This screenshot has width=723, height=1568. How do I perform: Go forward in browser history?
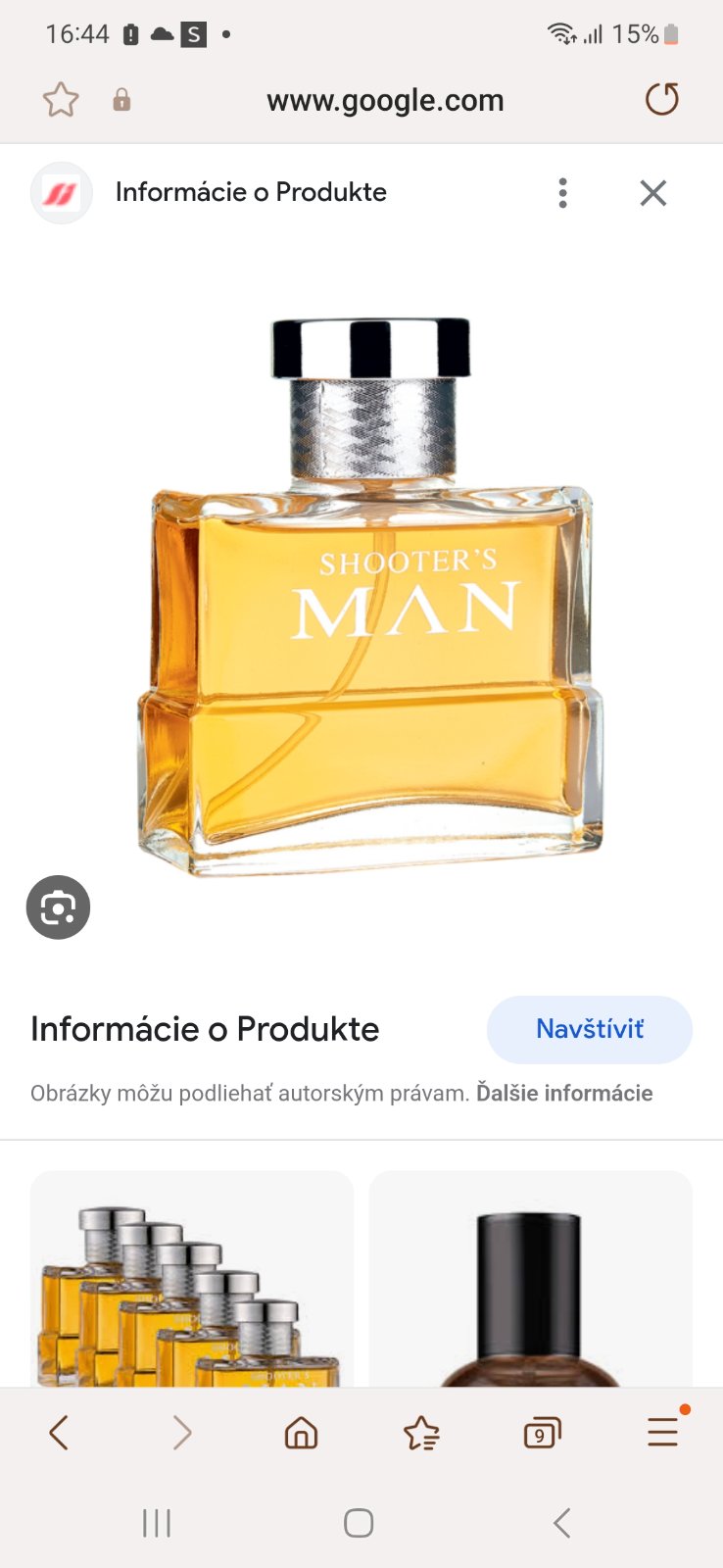(x=181, y=1433)
